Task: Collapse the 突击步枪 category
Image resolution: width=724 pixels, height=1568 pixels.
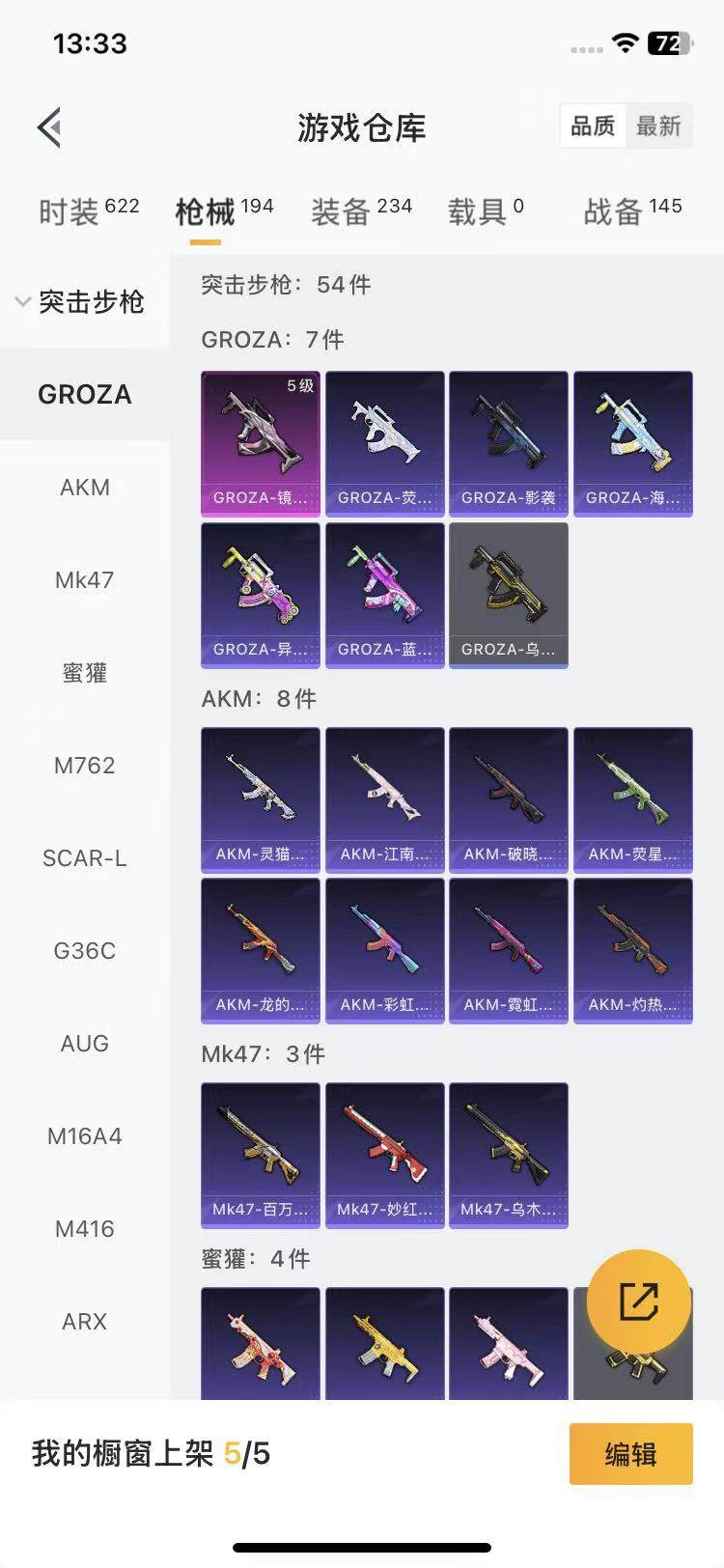Action: 81,302
